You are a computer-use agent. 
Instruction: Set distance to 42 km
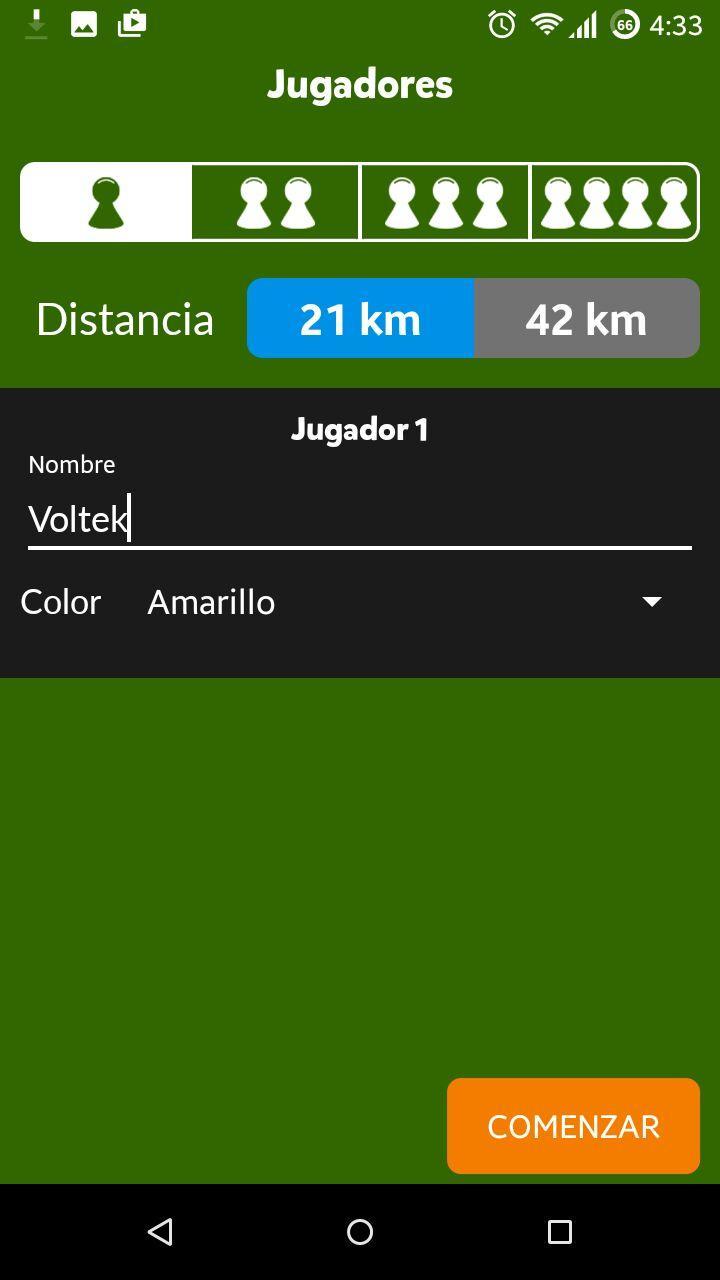pyautogui.click(x=586, y=319)
